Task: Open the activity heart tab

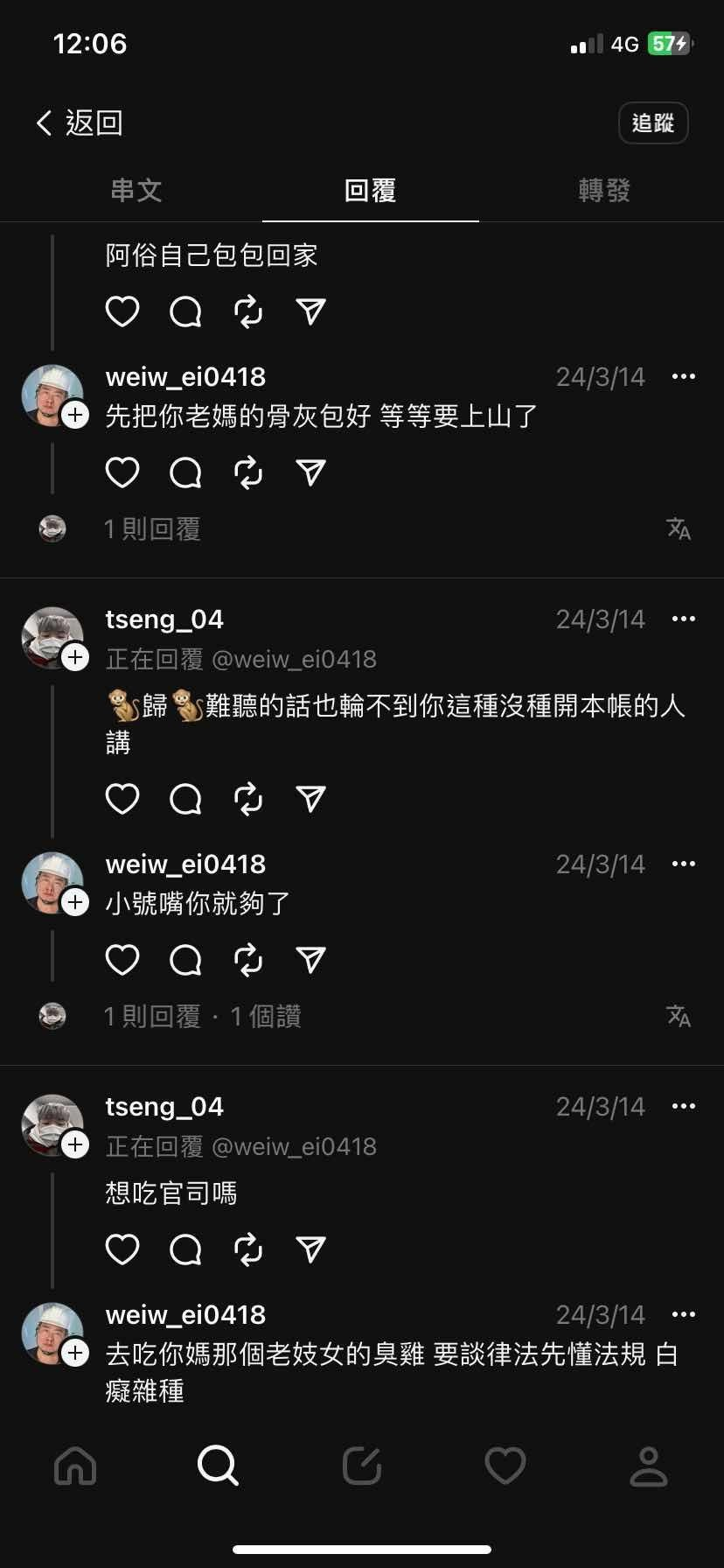Action: click(x=505, y=1466)
